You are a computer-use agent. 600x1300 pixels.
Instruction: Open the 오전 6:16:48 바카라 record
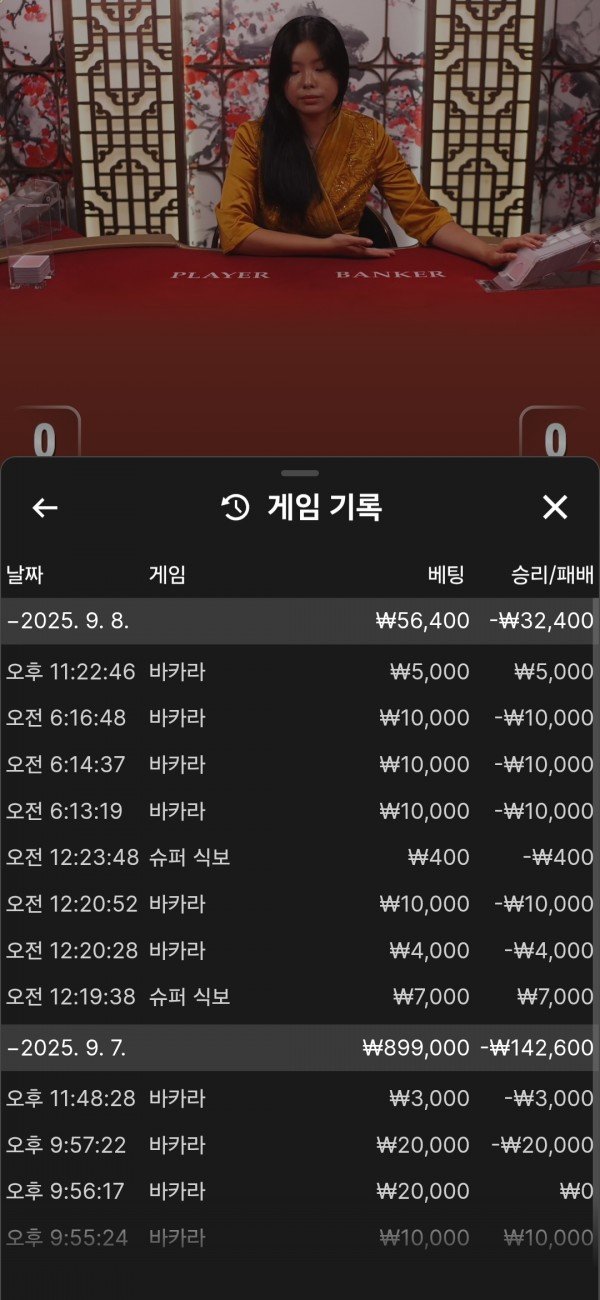(x=299, y=718)
